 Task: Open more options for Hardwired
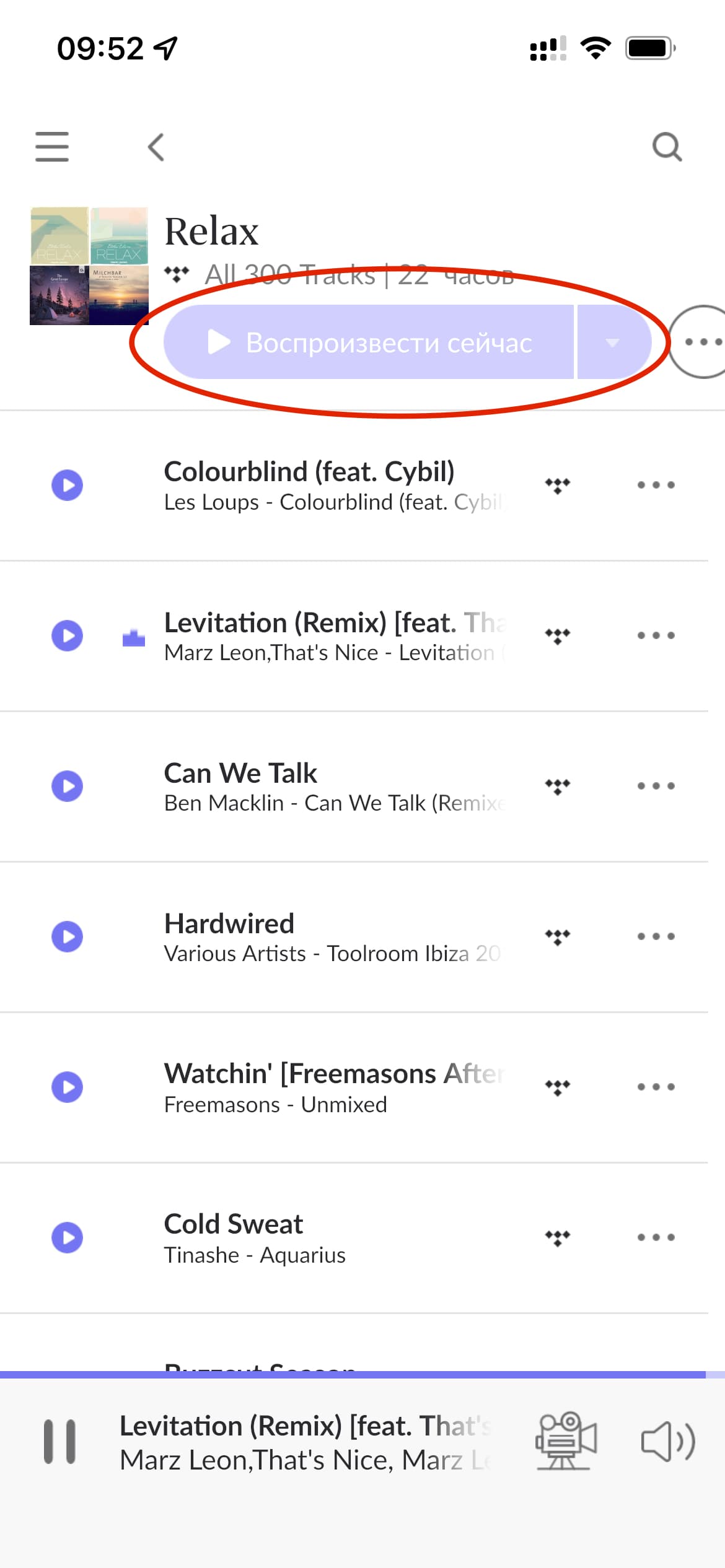656,936
